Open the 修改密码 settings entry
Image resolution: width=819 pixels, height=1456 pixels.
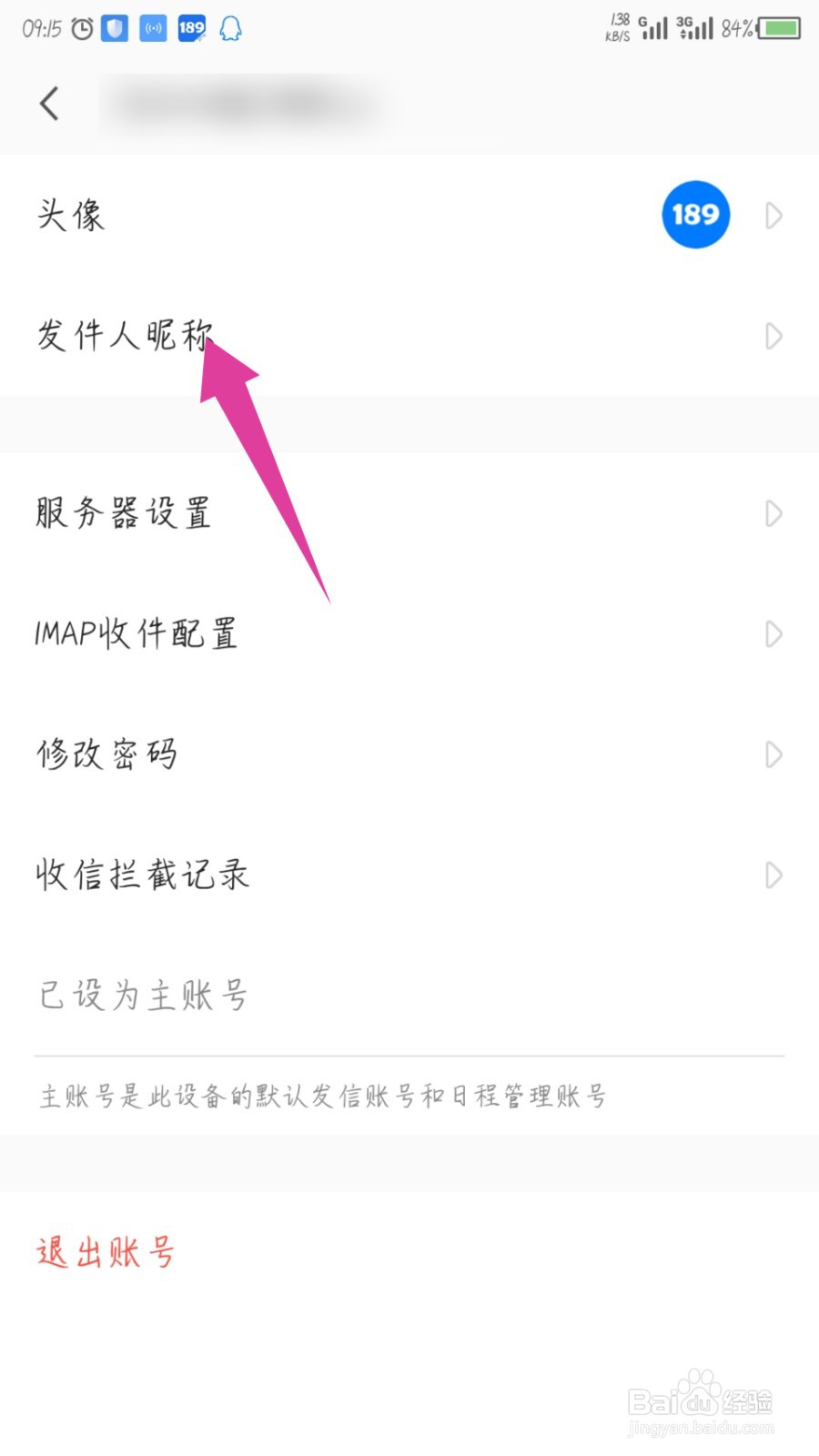(x=106, y=754)
